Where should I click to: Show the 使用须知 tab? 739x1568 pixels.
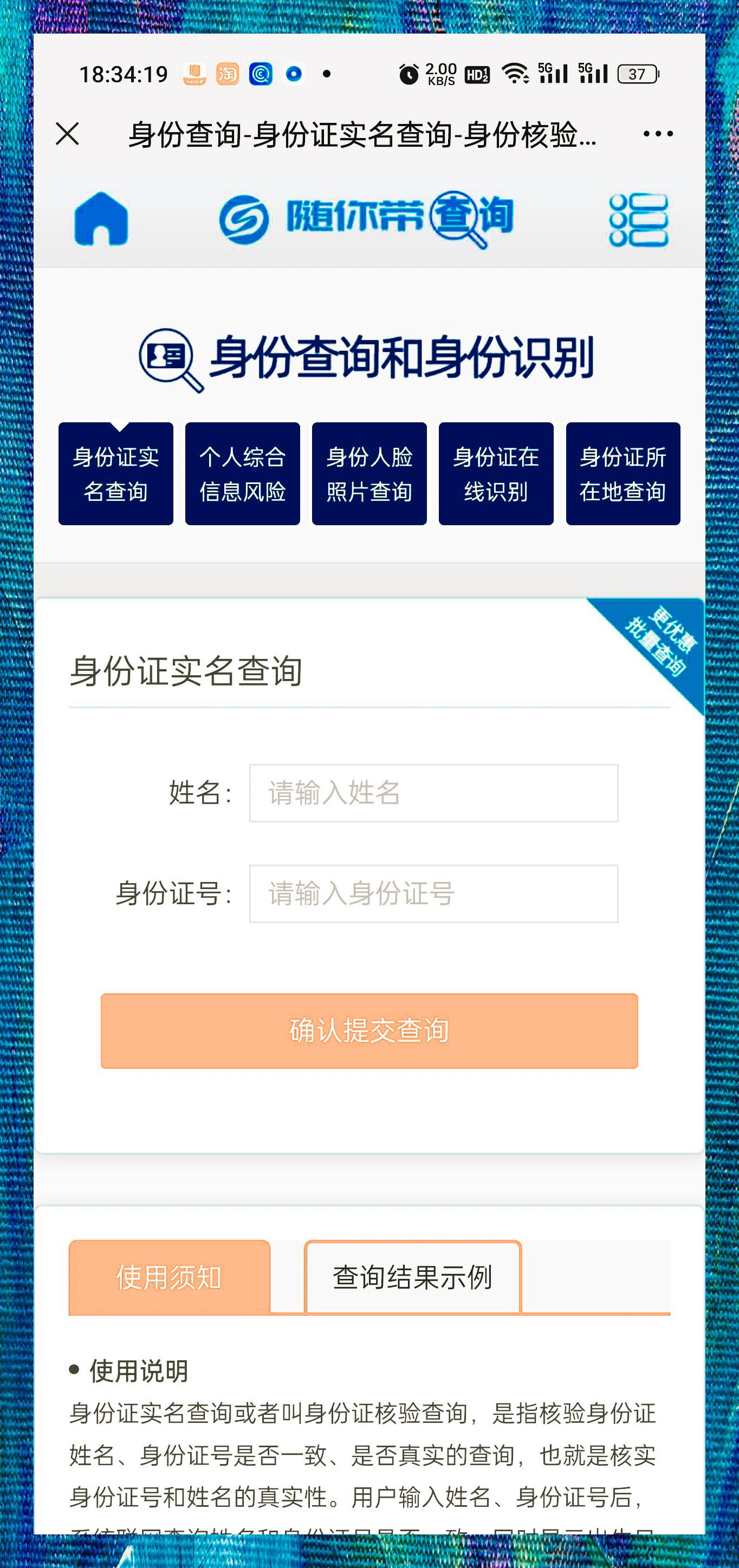pyautogui.click(x=170, y=1277)
